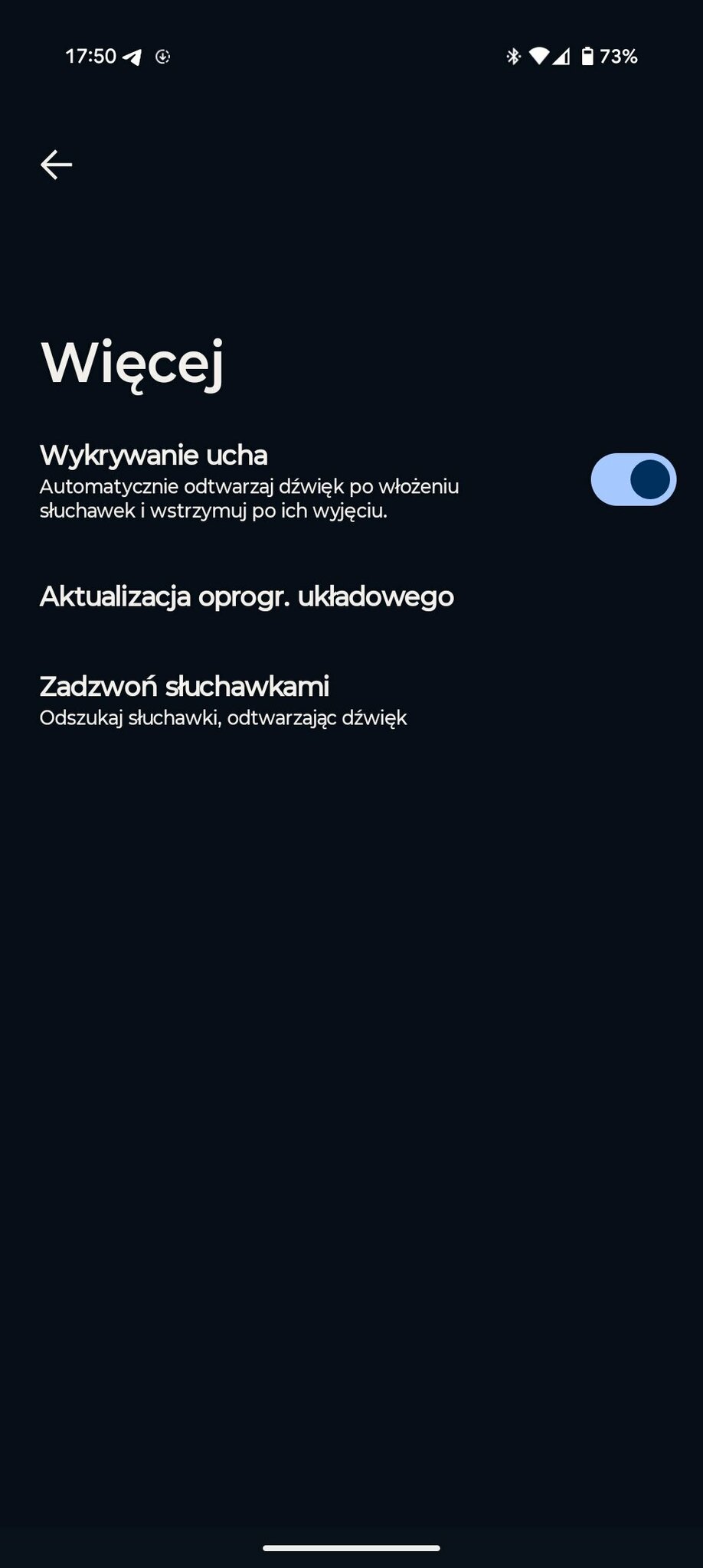Open Zadzwoń słuchawkami to find earbuds
The image size is (703, 1568).
(222, 700)
